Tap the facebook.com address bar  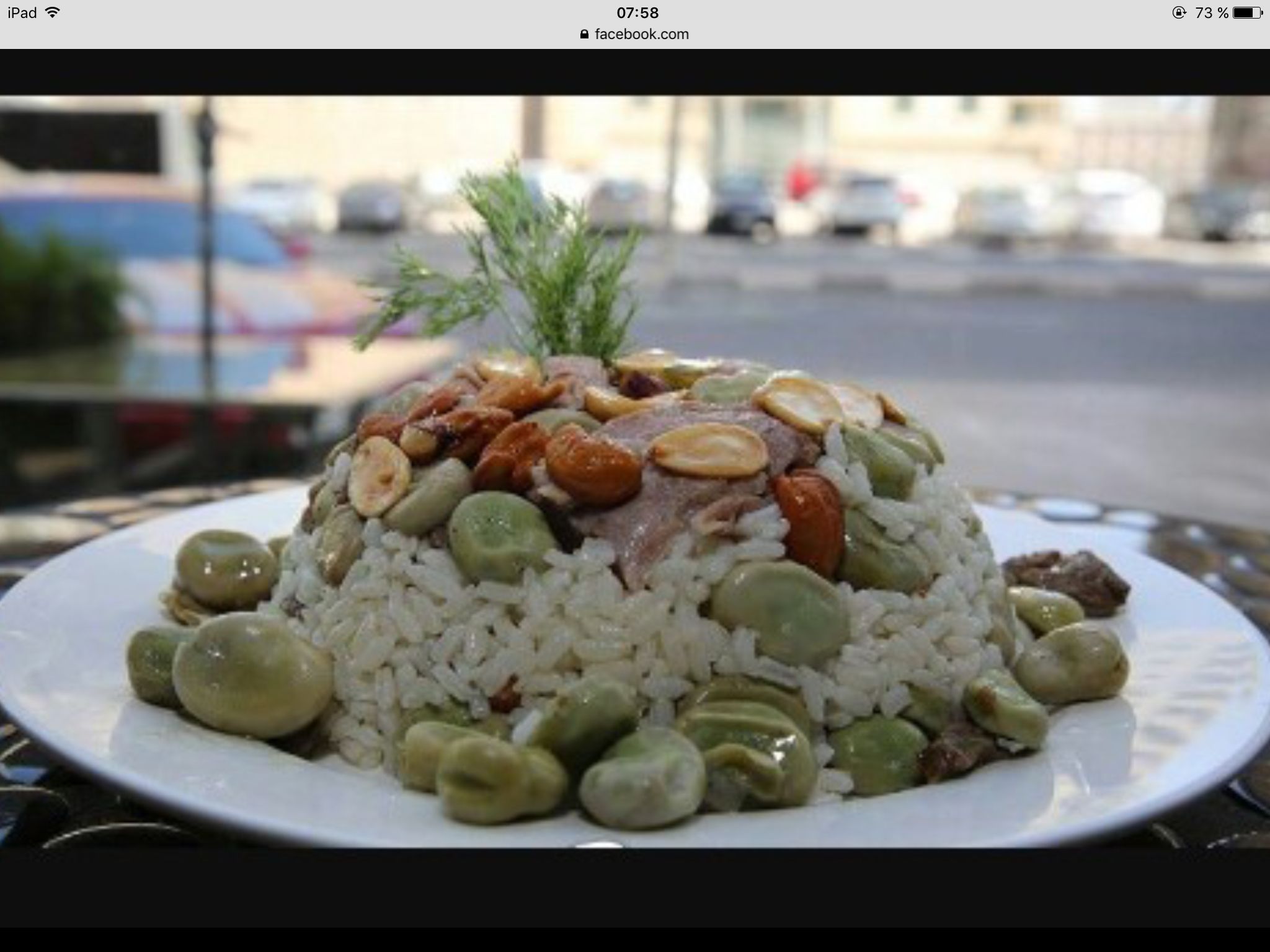click(635, 34)
